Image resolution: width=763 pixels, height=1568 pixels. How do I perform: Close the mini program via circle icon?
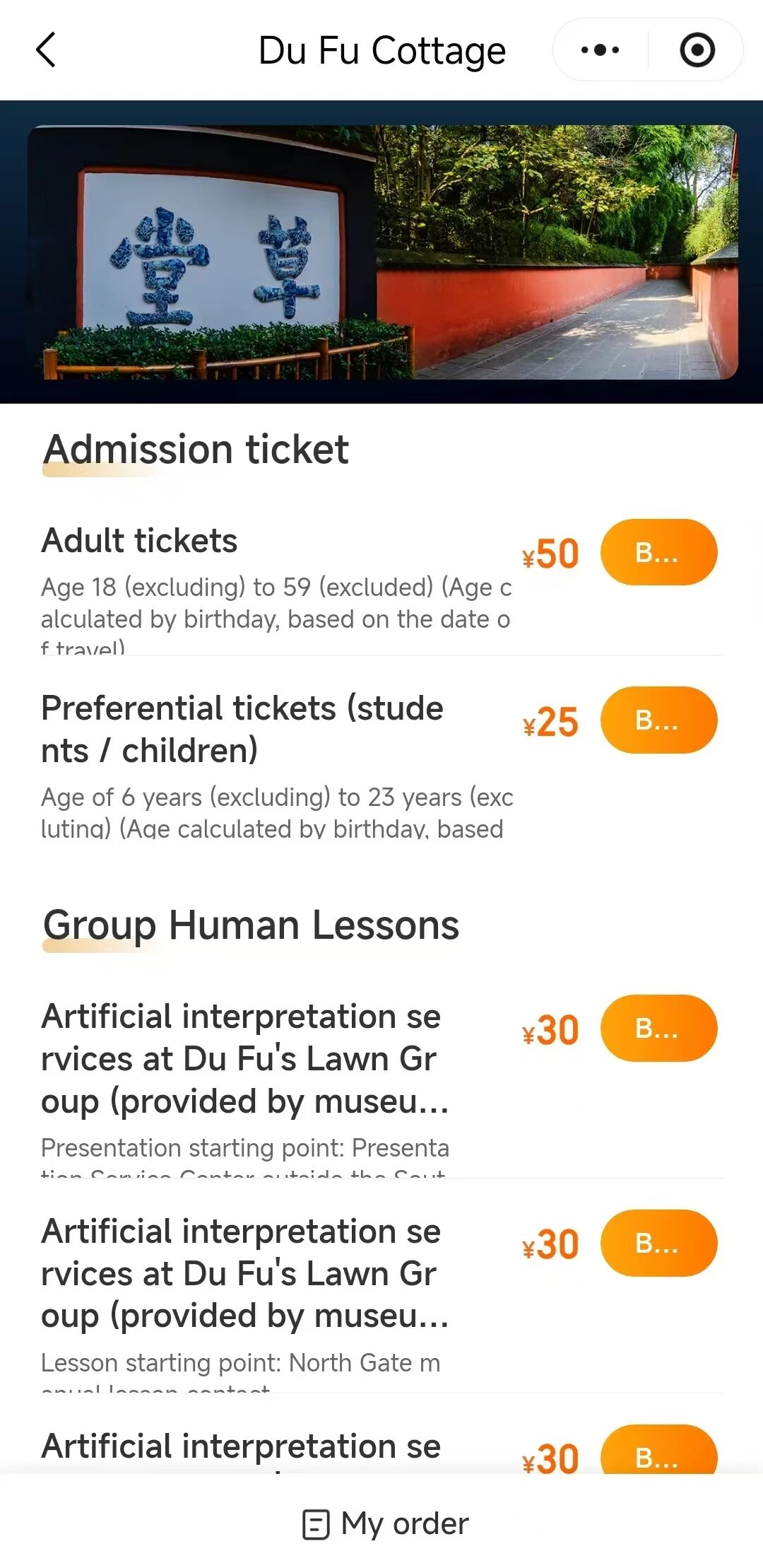coord(697,50)
